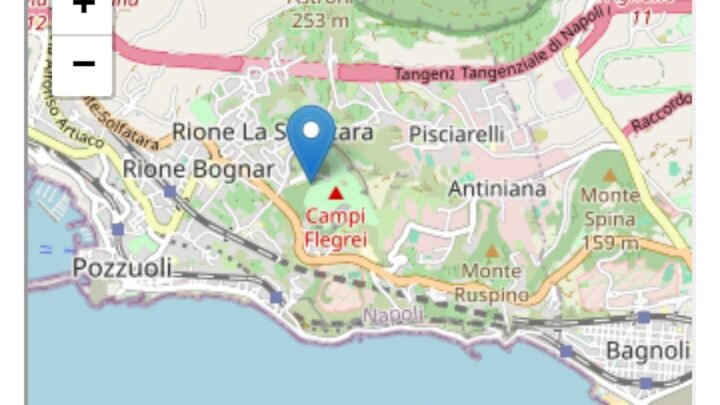This screenshot has width=720, height=405.
Task: Zoom in on the map
Action: (82, 8)
